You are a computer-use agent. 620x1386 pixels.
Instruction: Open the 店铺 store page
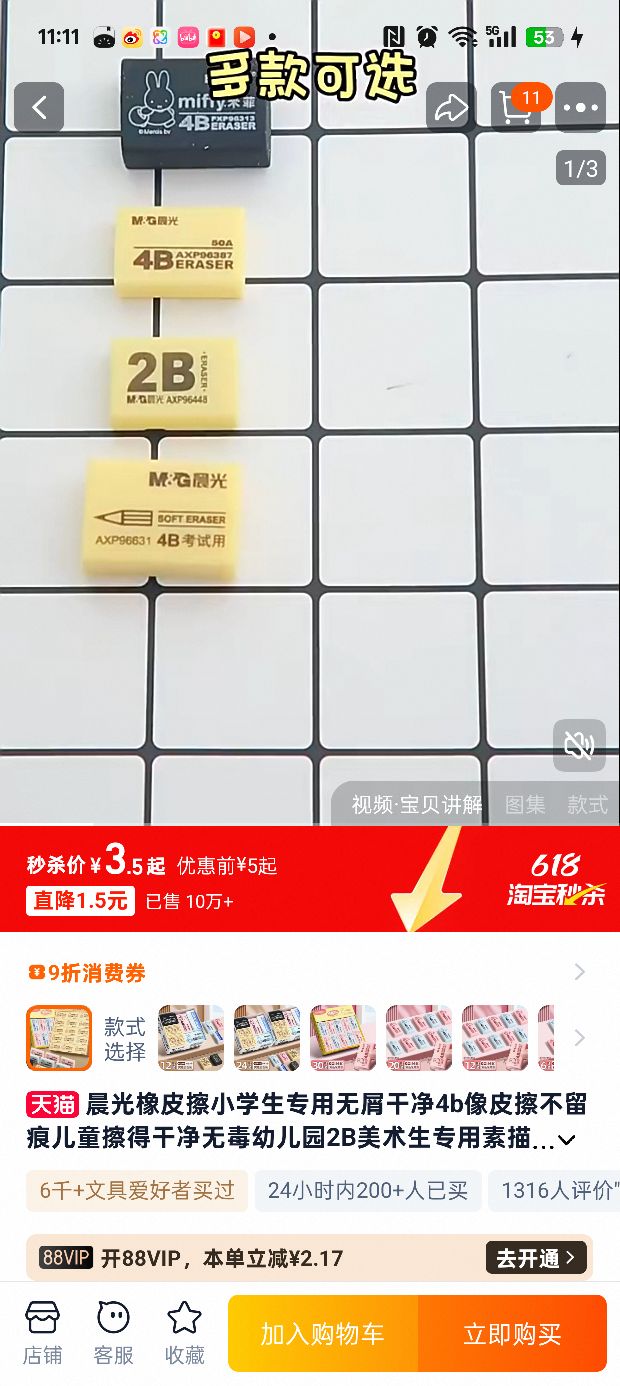coord(43,1333)
